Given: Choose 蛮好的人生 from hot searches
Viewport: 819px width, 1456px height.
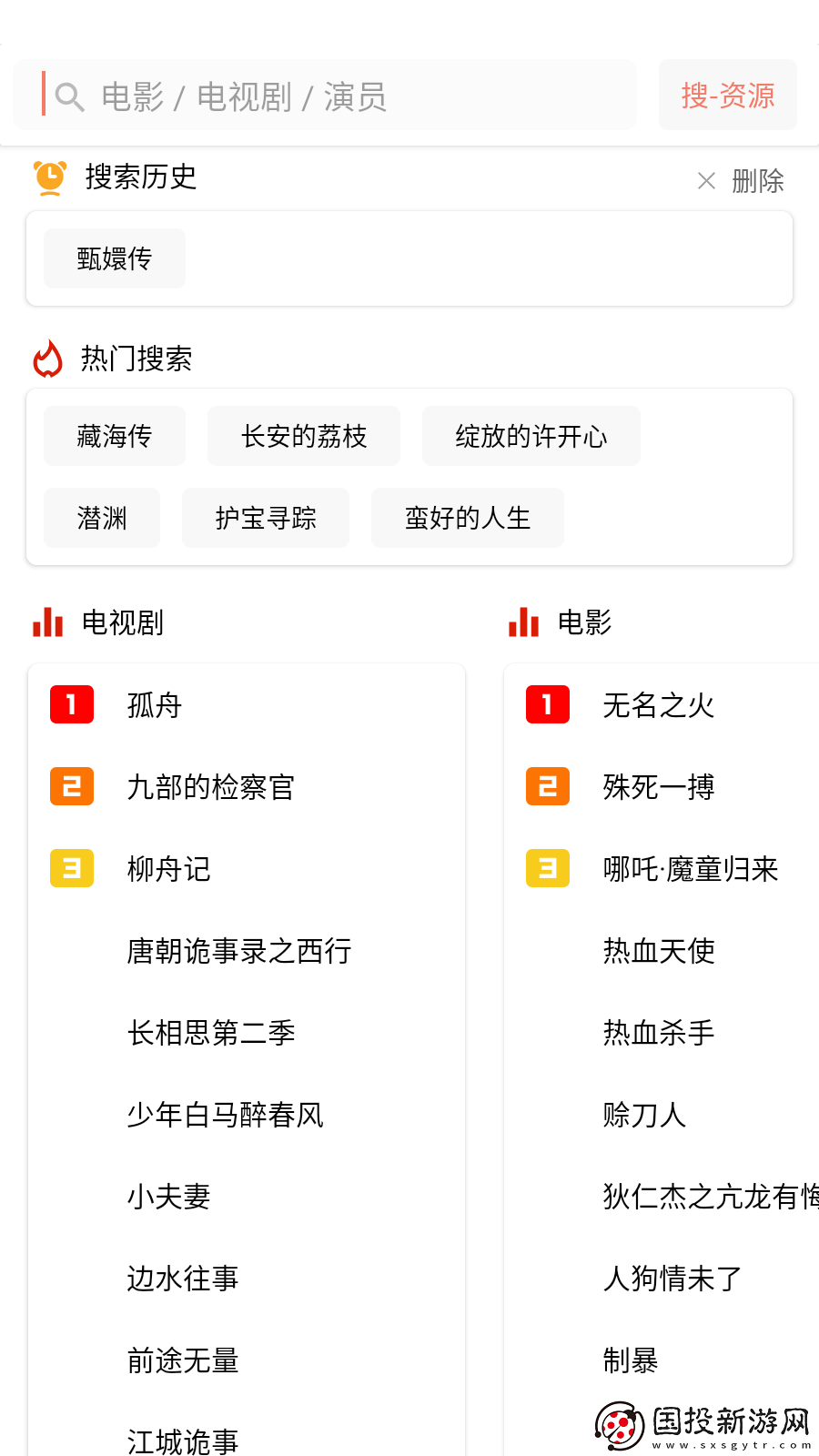Looking at the screenshot, I should pos(467,518).
